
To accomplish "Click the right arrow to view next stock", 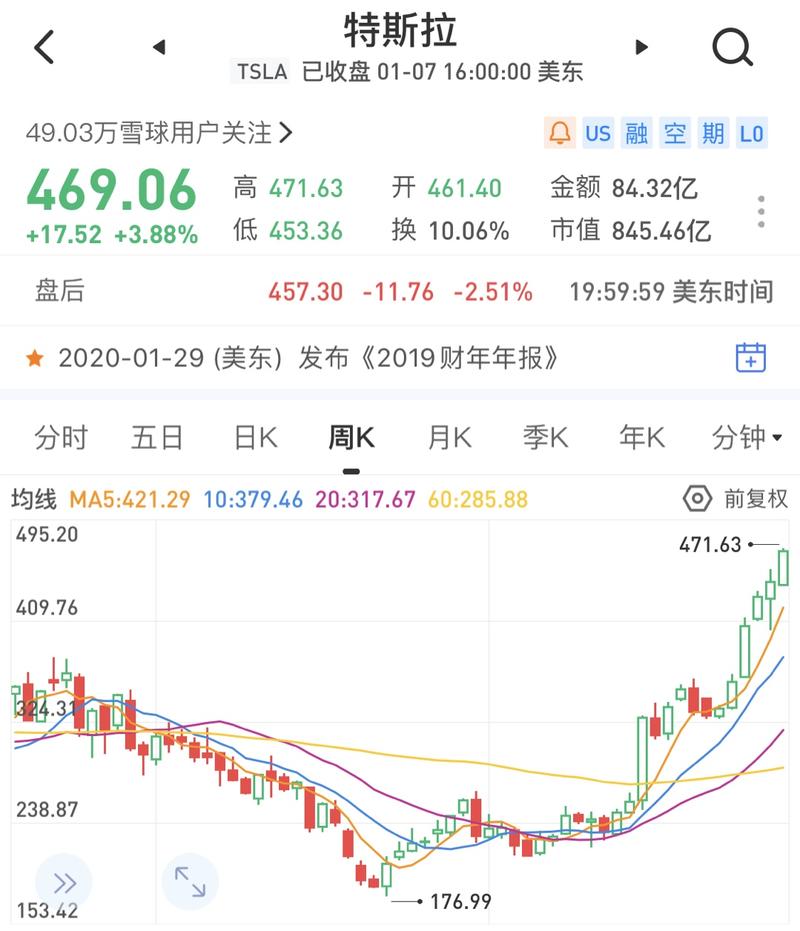I will coord(640,45).
